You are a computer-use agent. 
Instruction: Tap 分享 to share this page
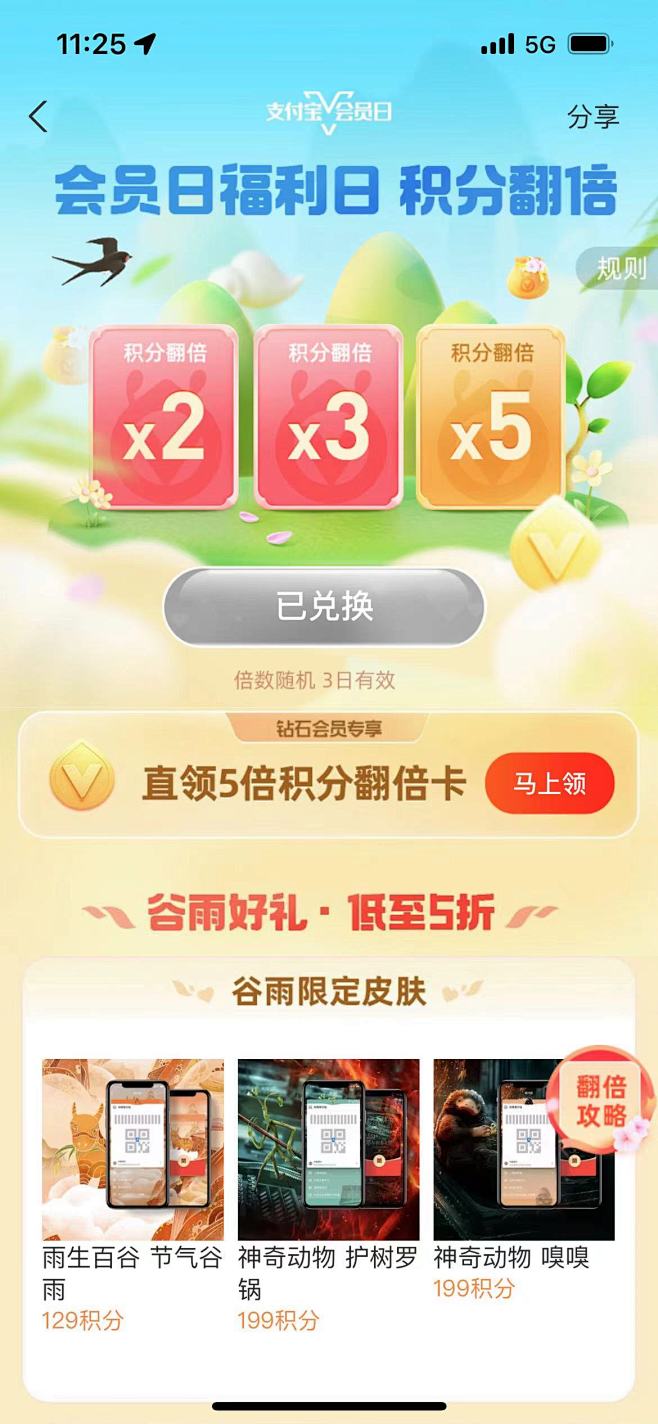click(x=593, y=116)
